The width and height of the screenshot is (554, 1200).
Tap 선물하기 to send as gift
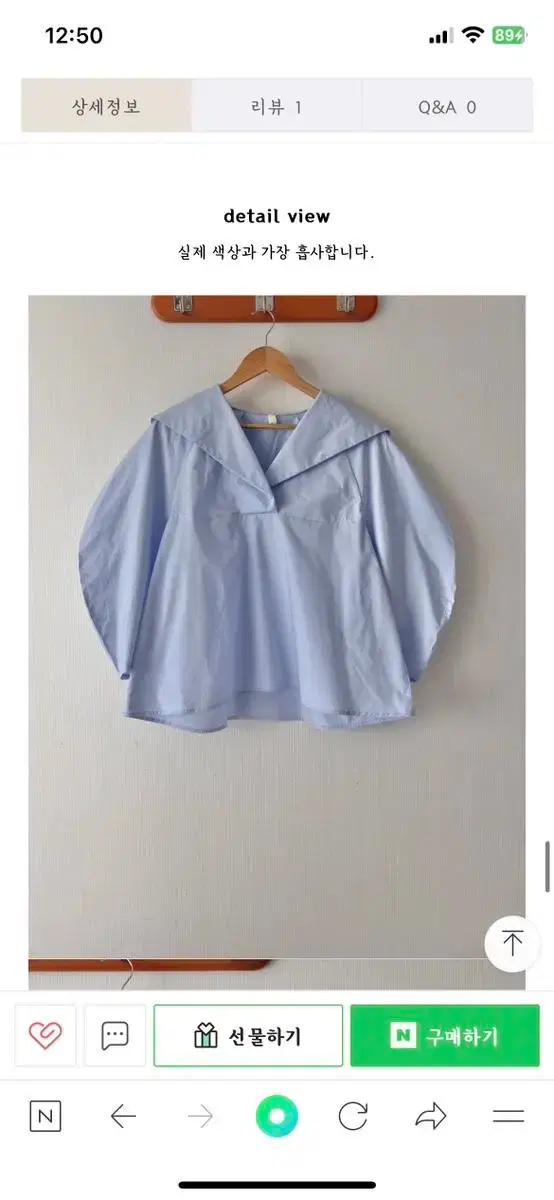(248, 1035)
